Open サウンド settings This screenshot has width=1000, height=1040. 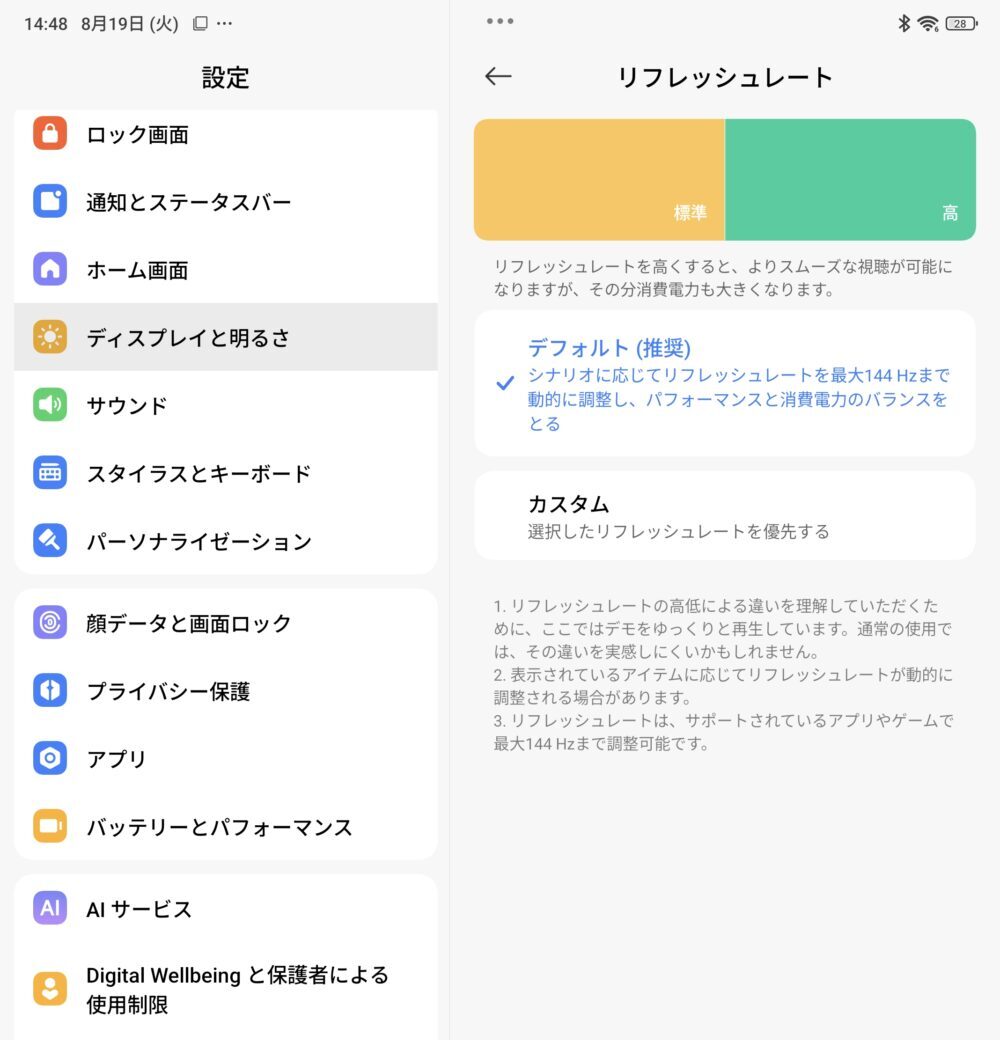(225, 405)
